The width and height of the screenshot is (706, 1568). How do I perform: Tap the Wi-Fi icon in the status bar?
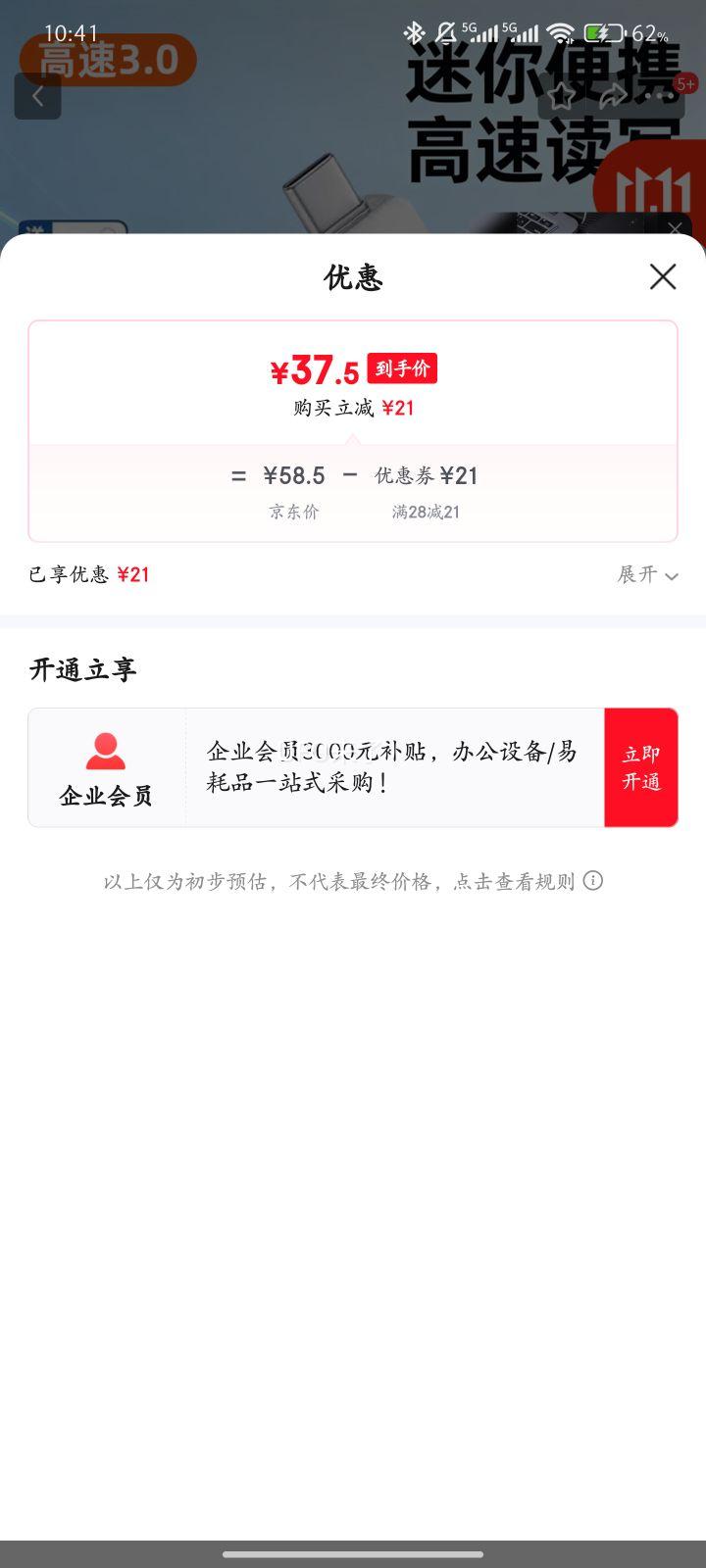tap(560, 31)
